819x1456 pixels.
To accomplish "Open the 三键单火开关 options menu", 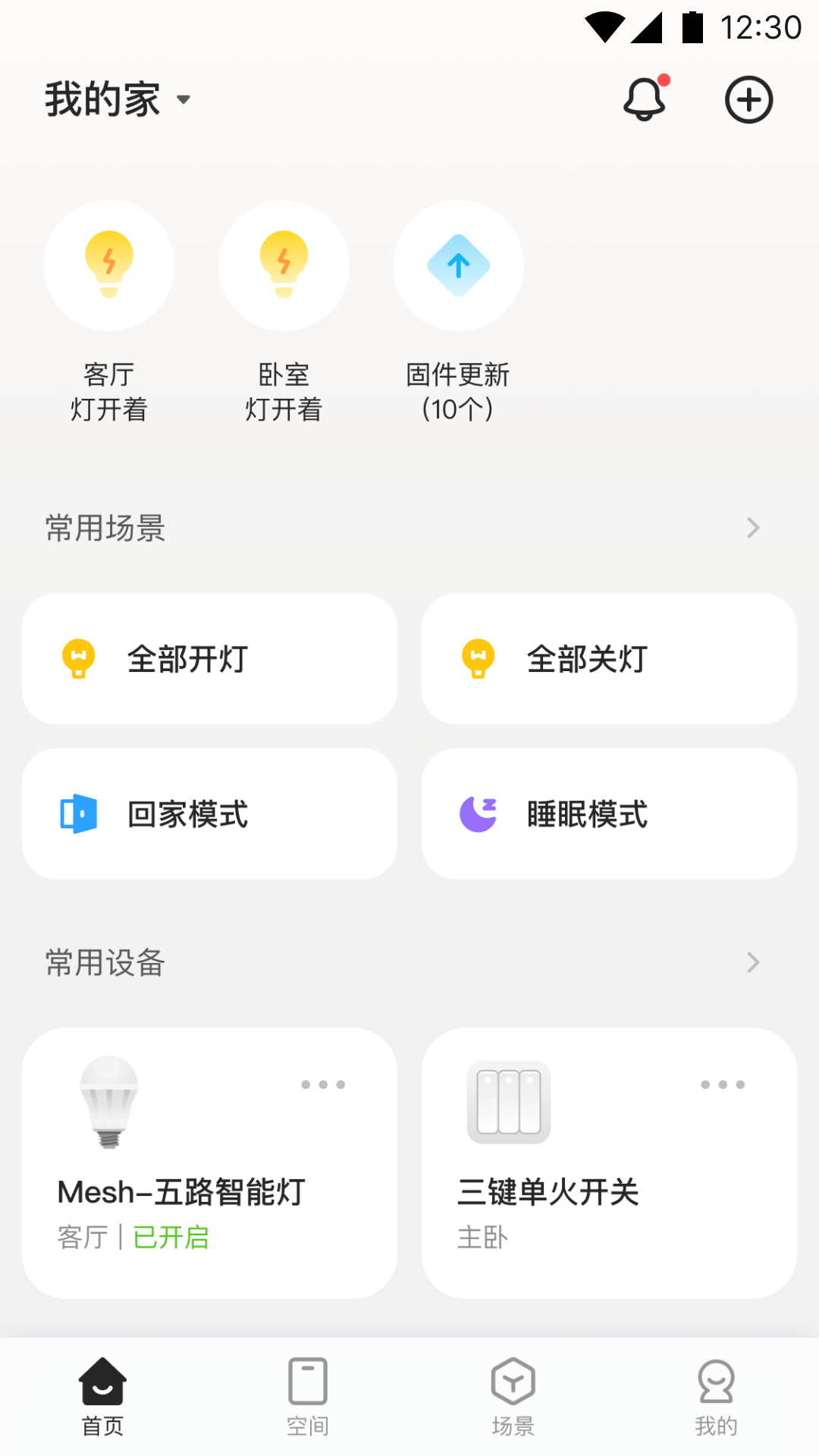I will (723, 1084).
